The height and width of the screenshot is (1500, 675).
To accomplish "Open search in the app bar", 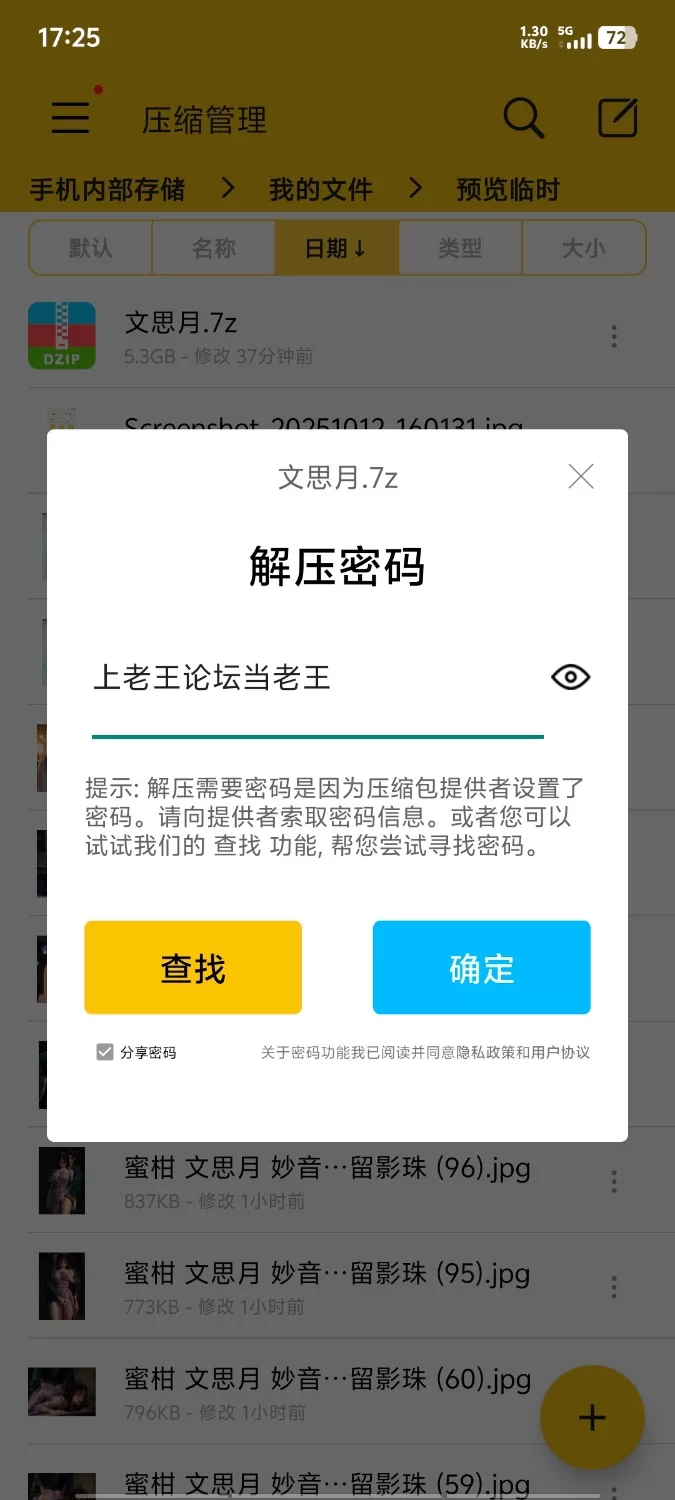I will 523,119.
